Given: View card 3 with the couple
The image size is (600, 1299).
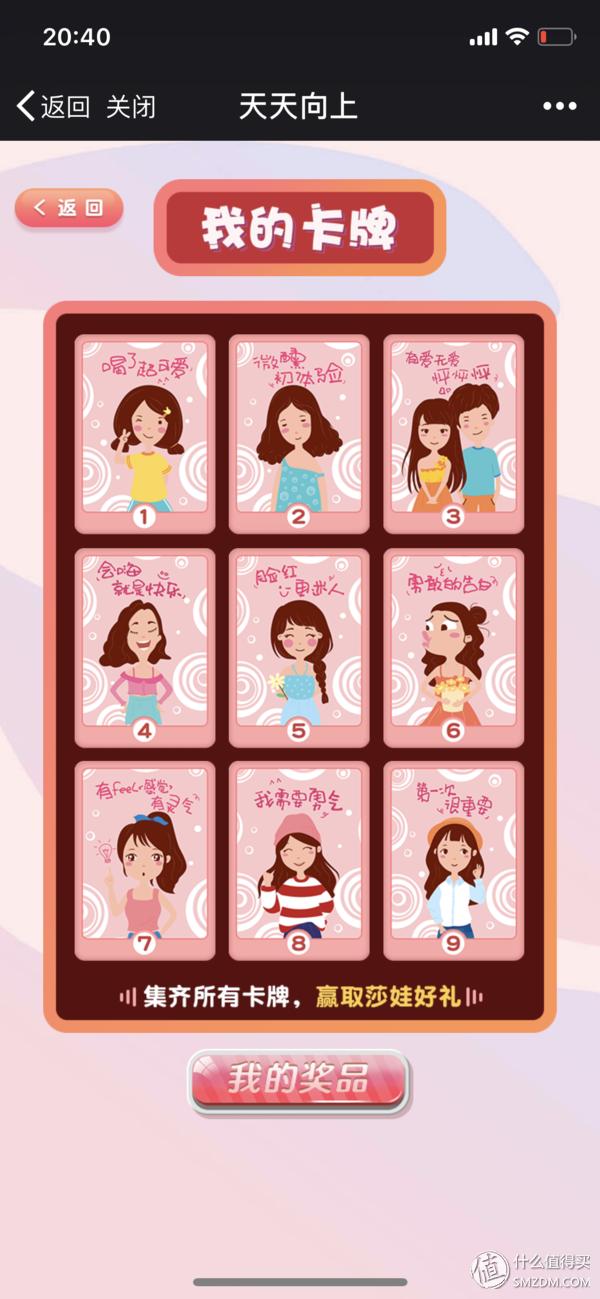Looking at the screenshot, I should (453, 433).
